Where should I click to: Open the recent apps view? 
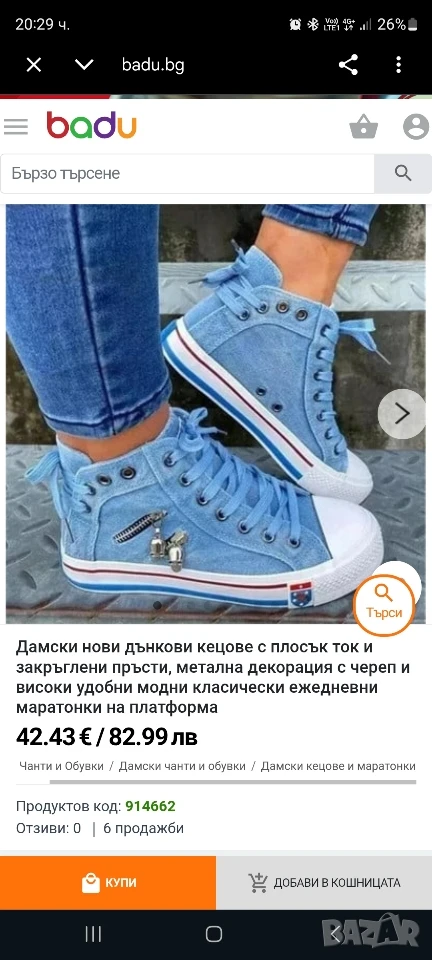click(93, 934)
